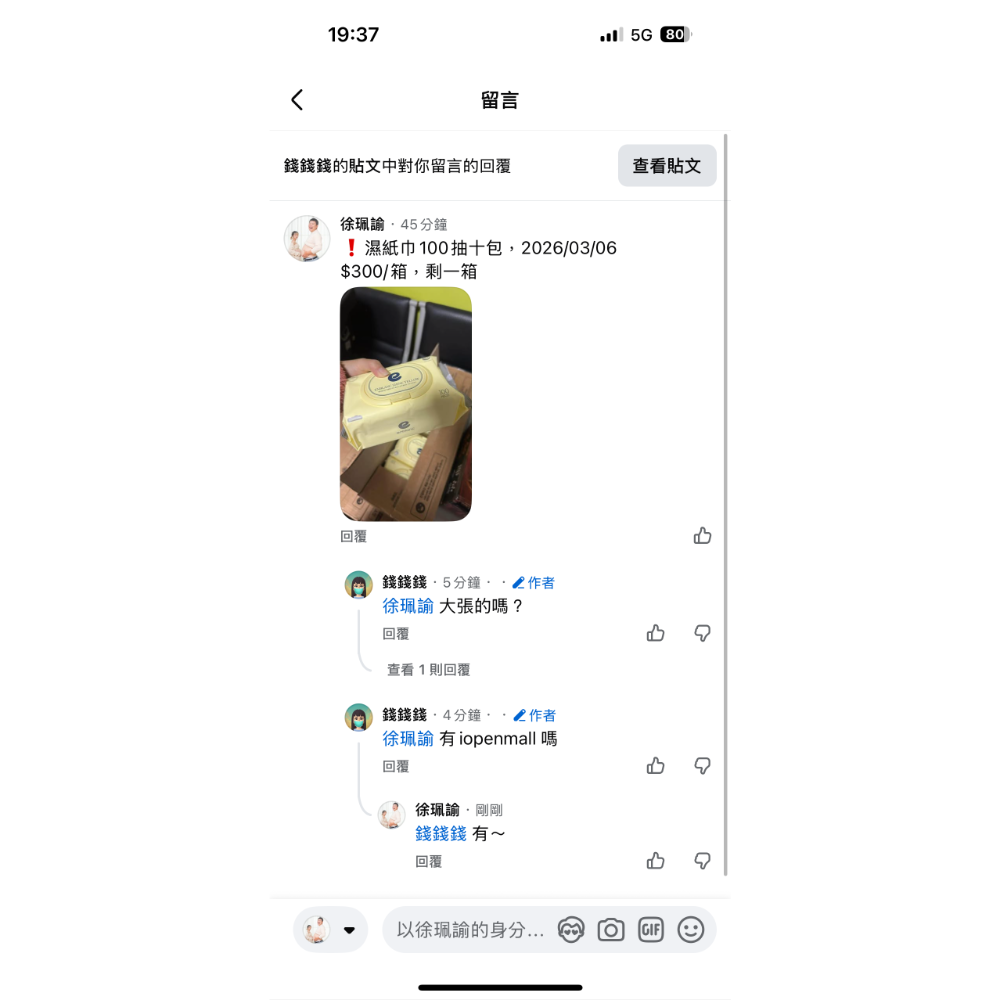
Task: Open the GIF picker
Action: pos(651,930)
